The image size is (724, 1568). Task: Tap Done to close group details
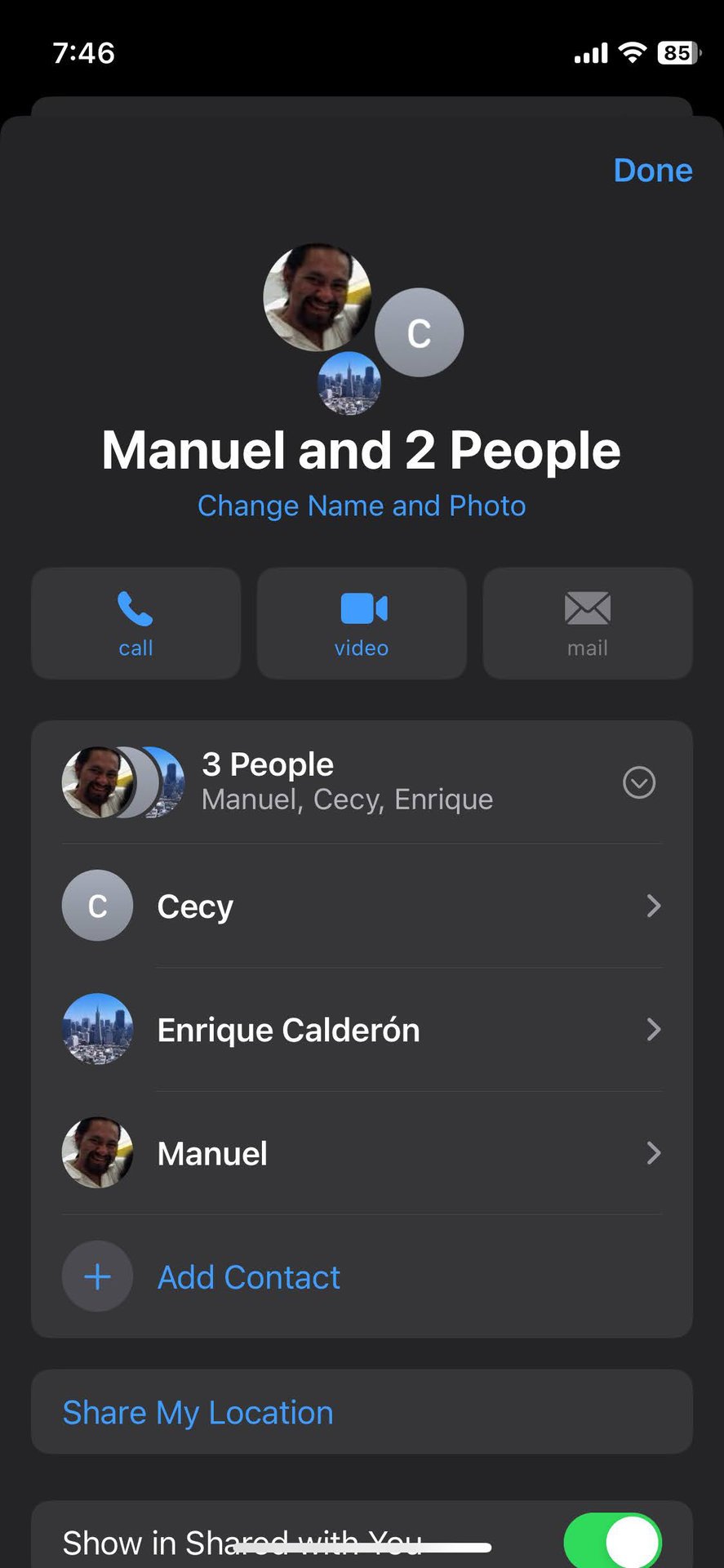652,171
